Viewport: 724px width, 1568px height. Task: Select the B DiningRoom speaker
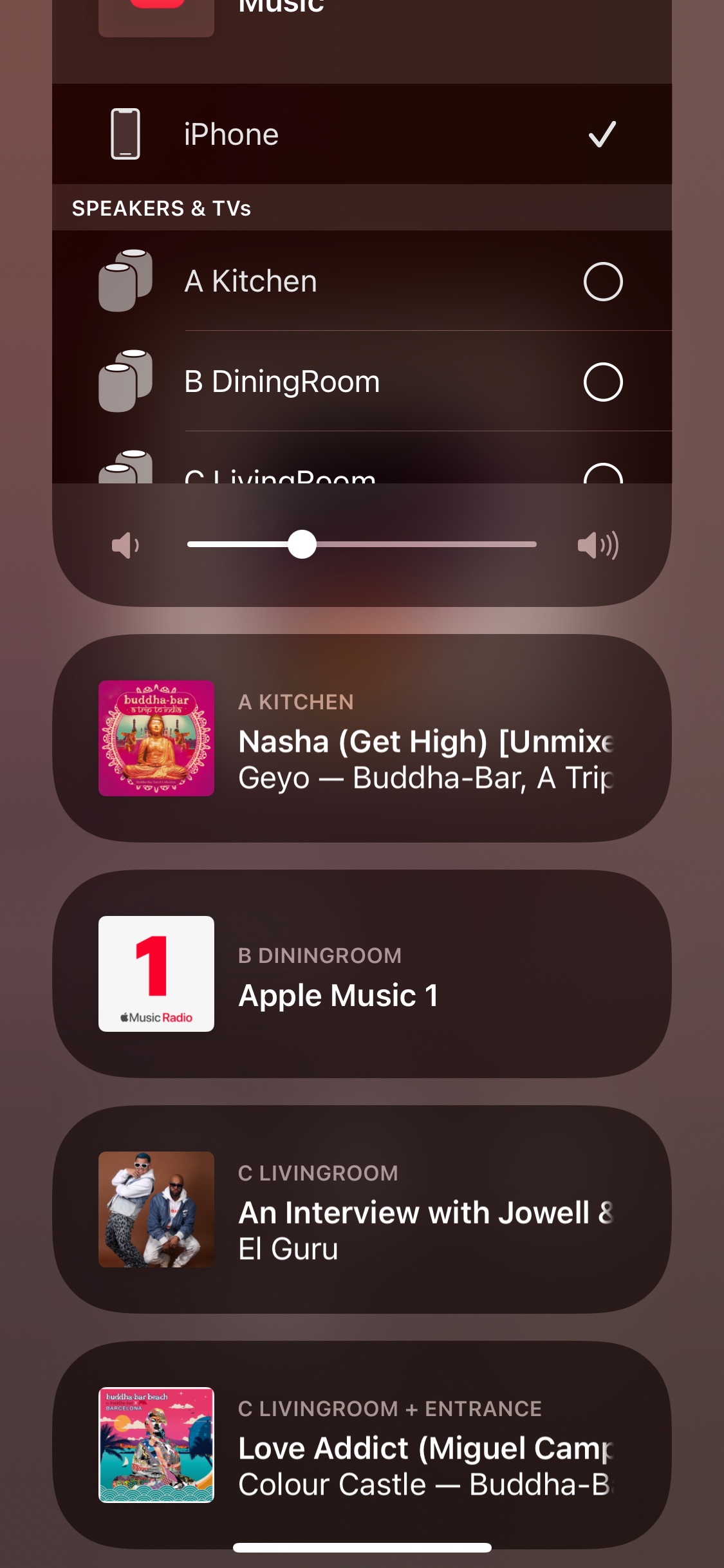[x=602, y=382]
